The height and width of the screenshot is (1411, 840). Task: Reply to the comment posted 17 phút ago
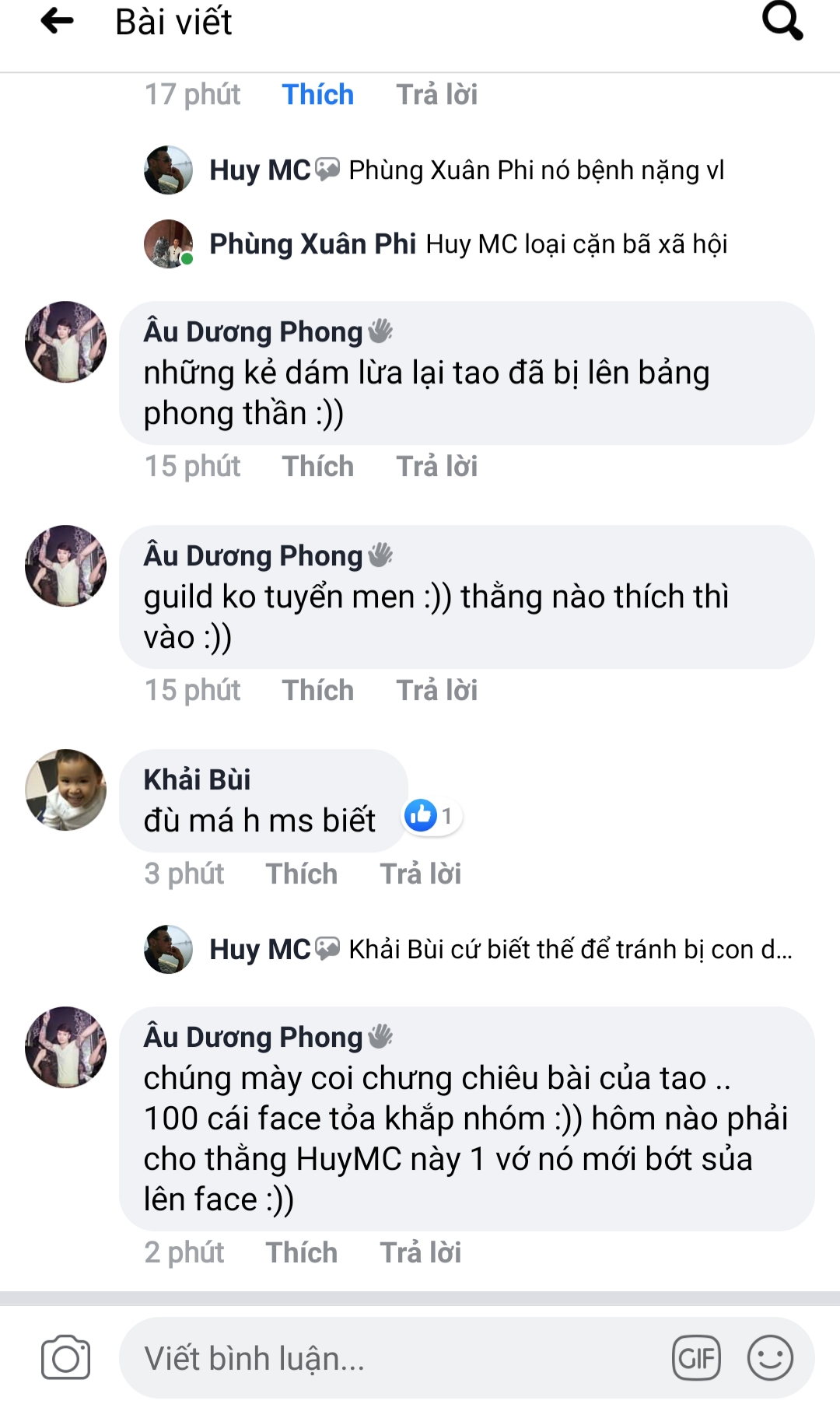pos(436,95)
